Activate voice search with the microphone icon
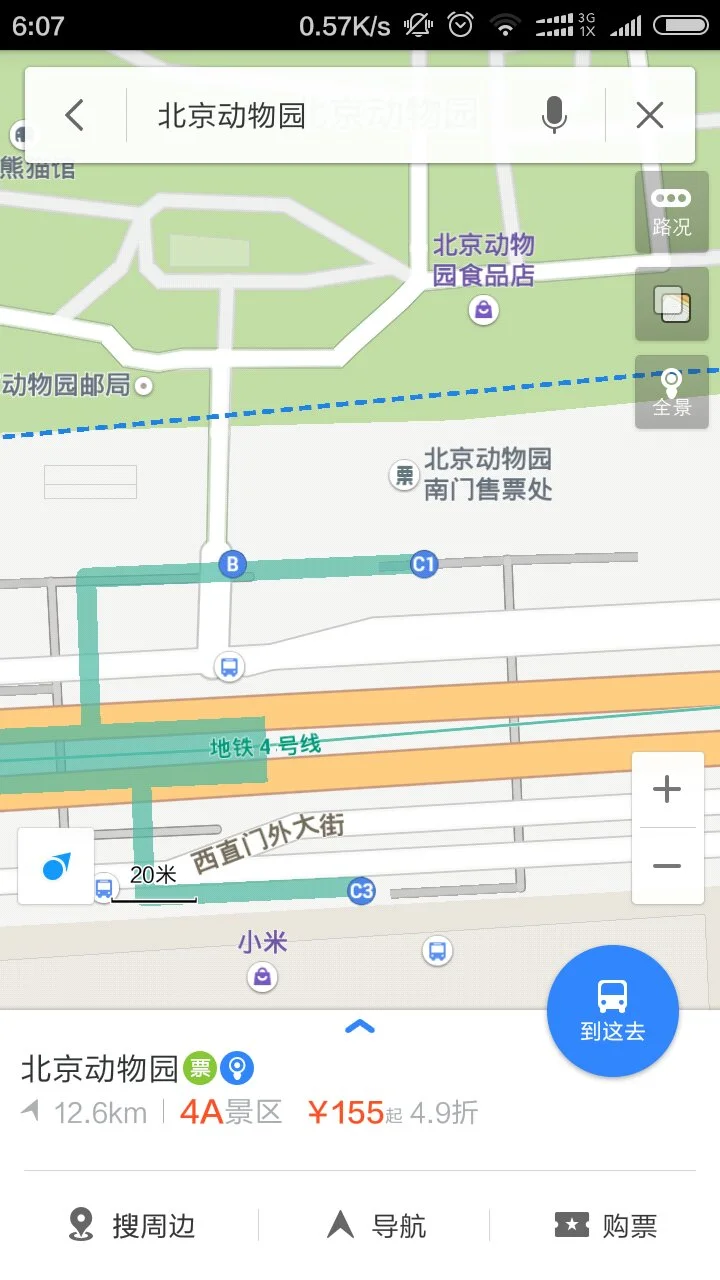 point(554,115)
